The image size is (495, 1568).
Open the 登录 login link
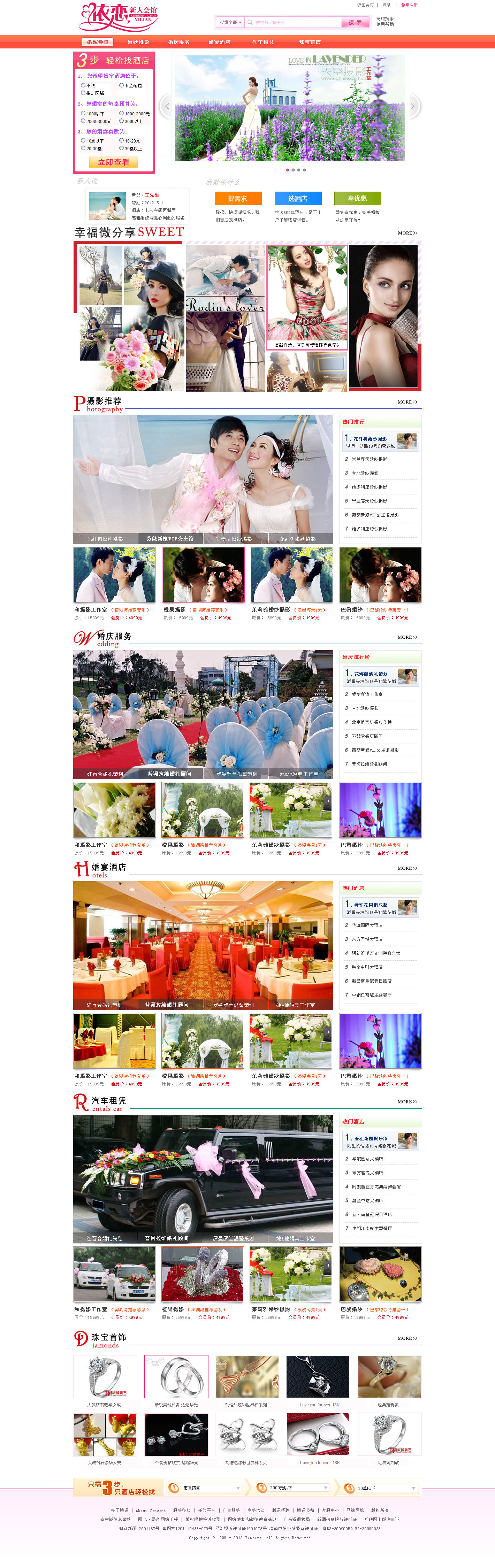(386, 5)
